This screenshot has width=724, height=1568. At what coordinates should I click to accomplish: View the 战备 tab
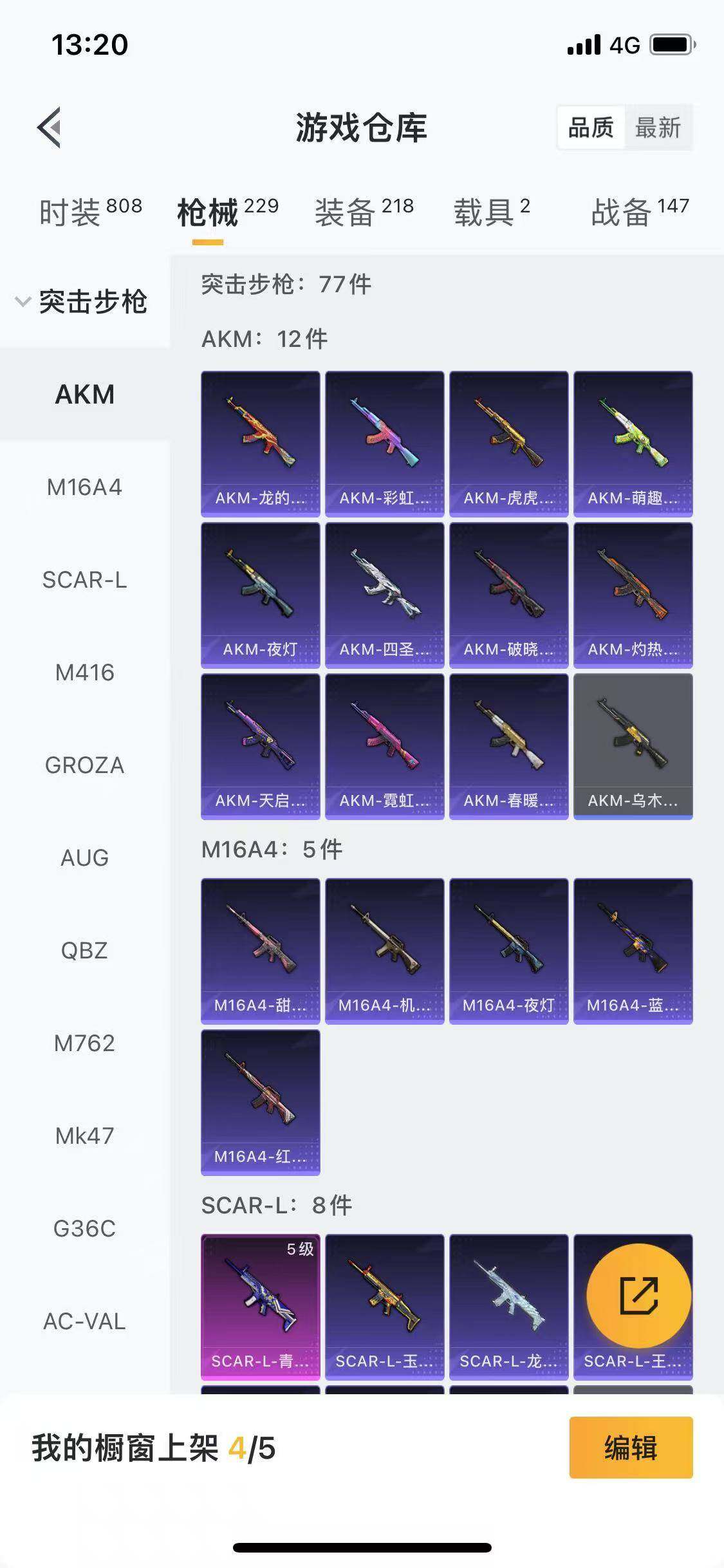coord(640,212)
